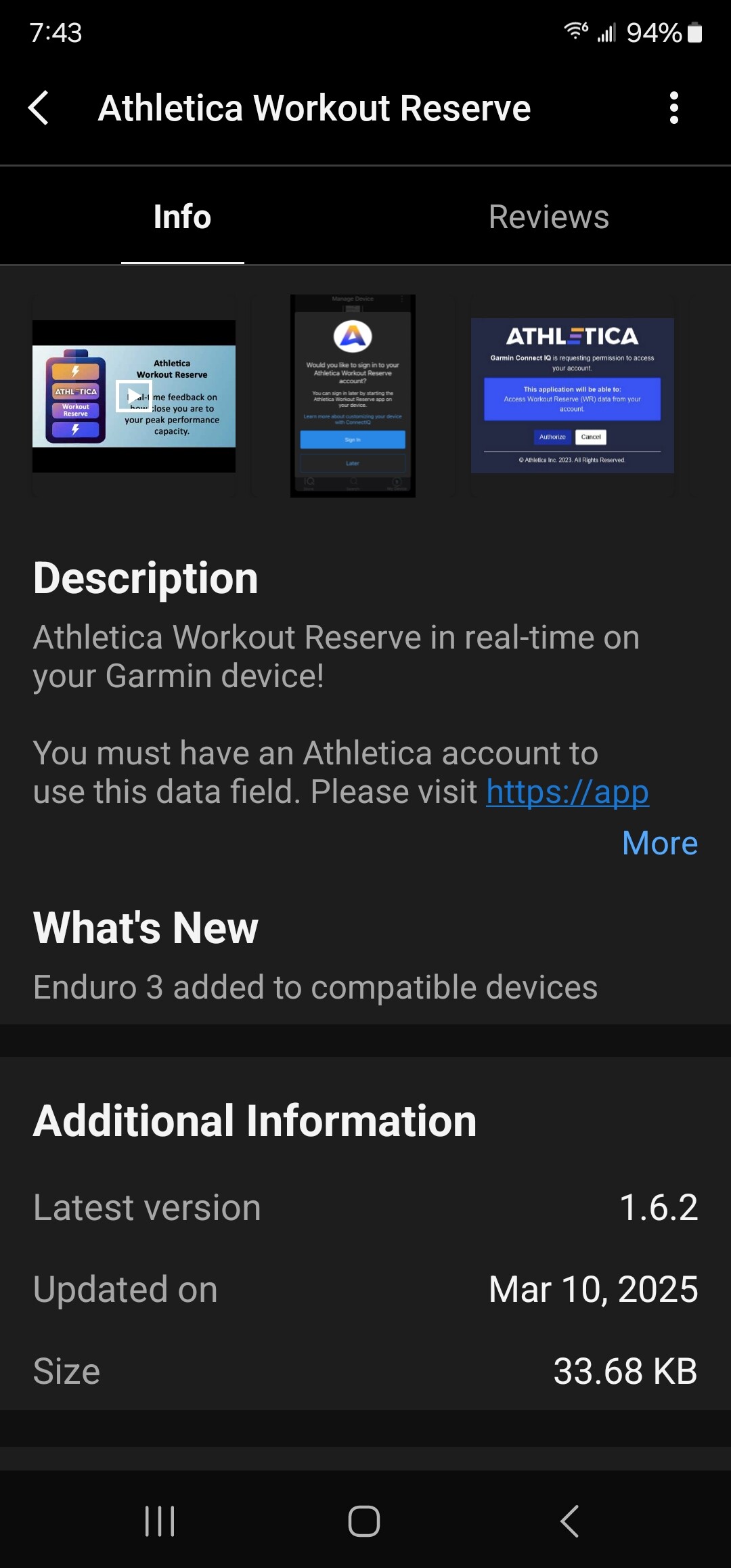Screen dimensions: 731x1568
Task: Open the sign-in prompt screenshot
Action: coord(353,396)
